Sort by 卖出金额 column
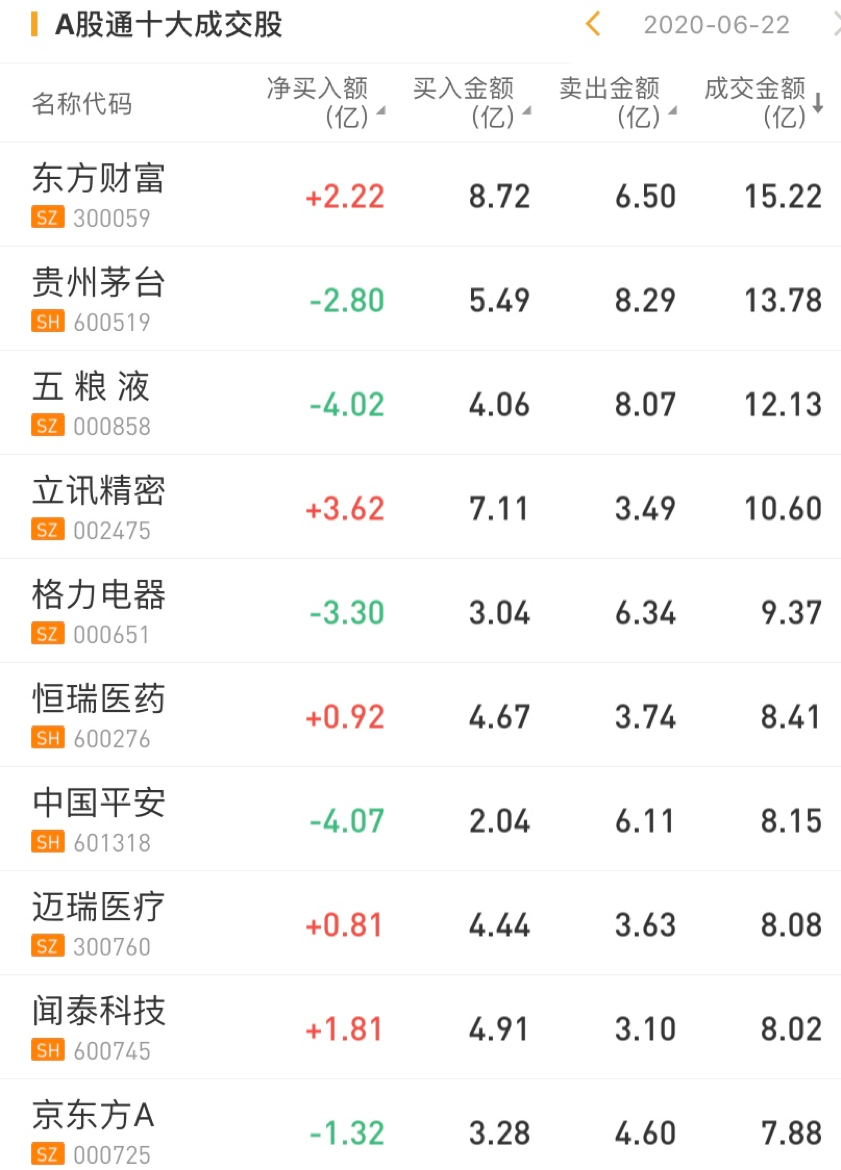841x1170 pixels. click(x=616, y=103)
